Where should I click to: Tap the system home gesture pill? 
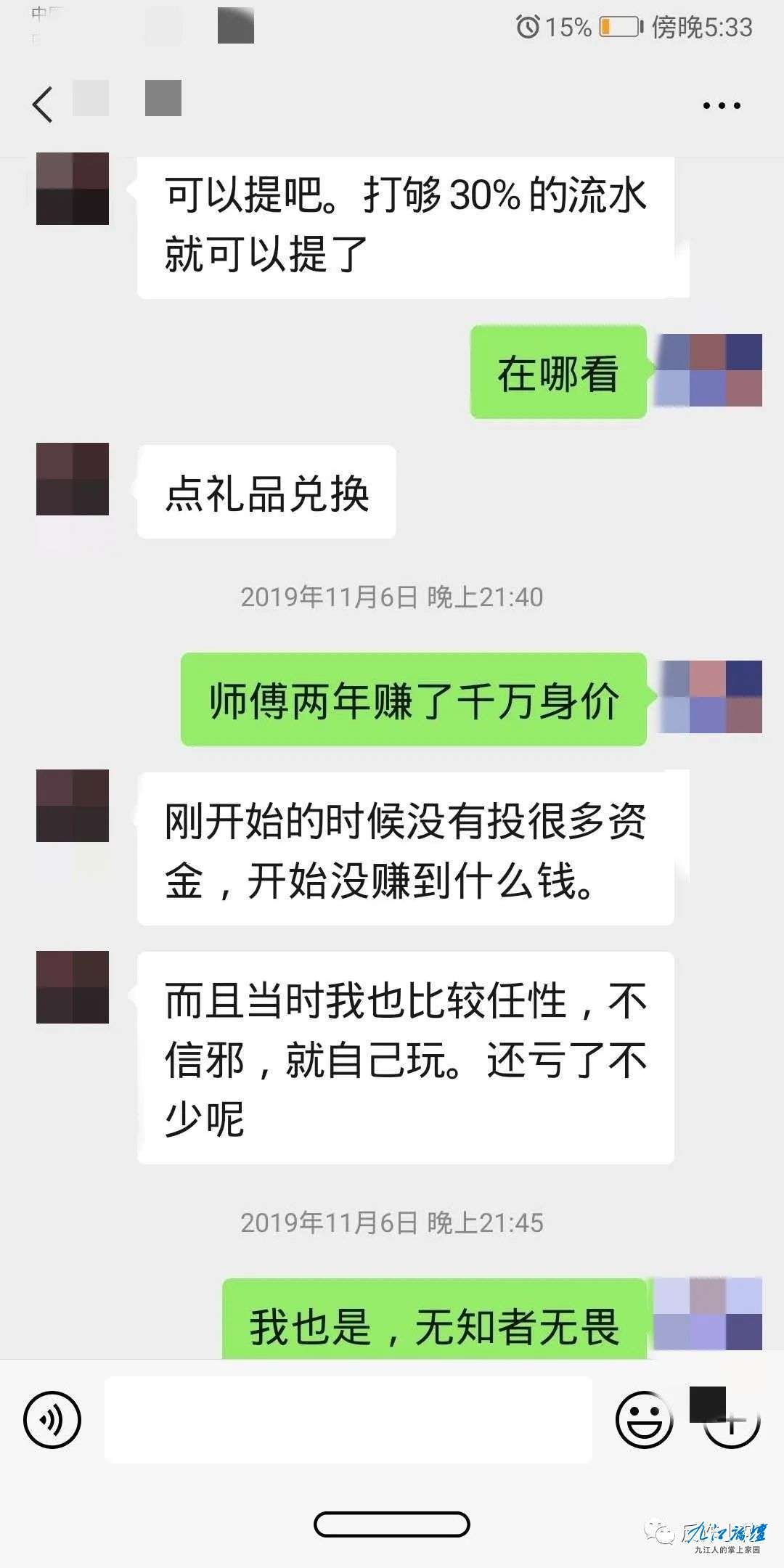click(392, 1524)
